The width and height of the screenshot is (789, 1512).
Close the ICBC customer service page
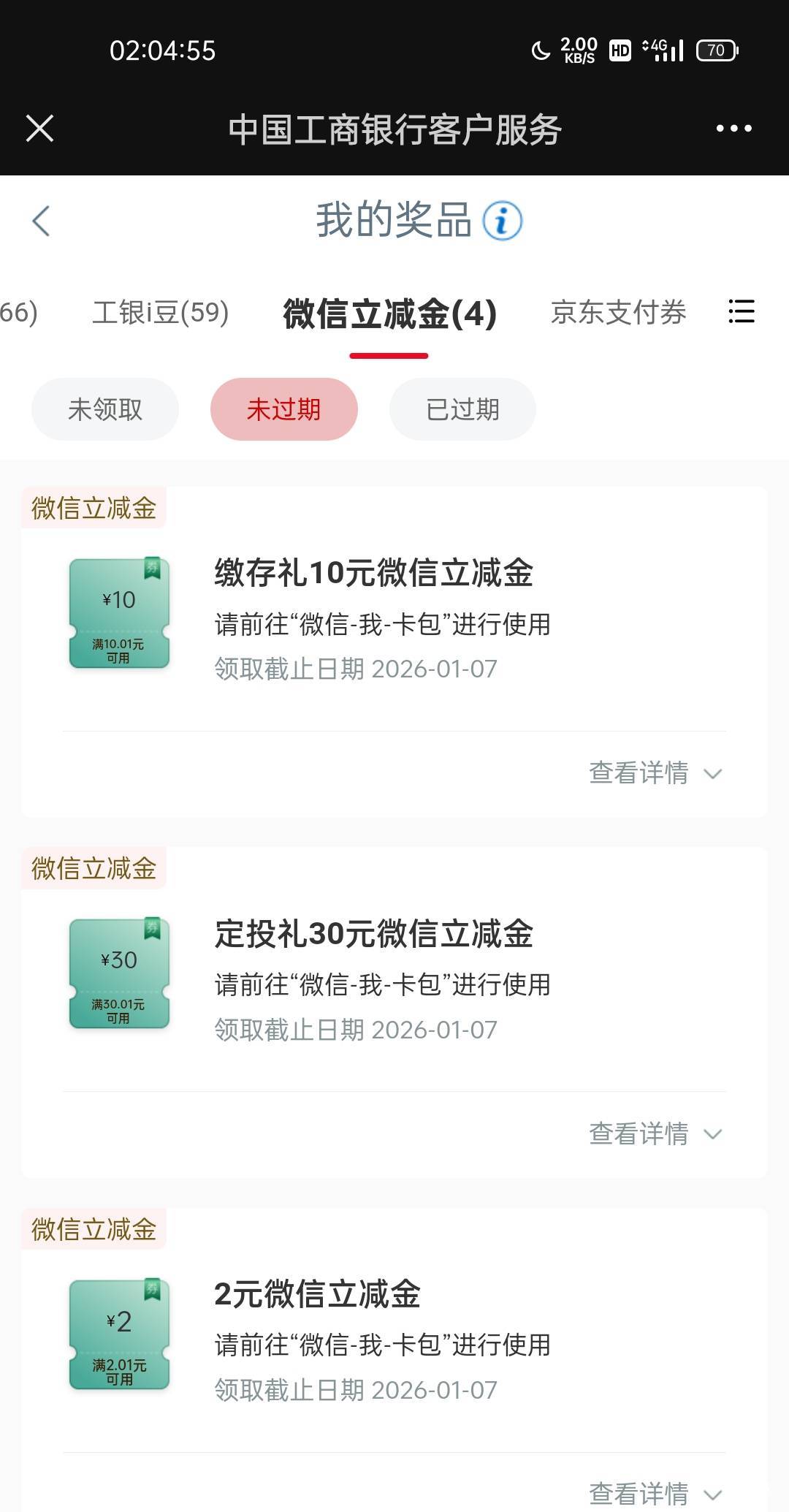(x=40, y=129)
